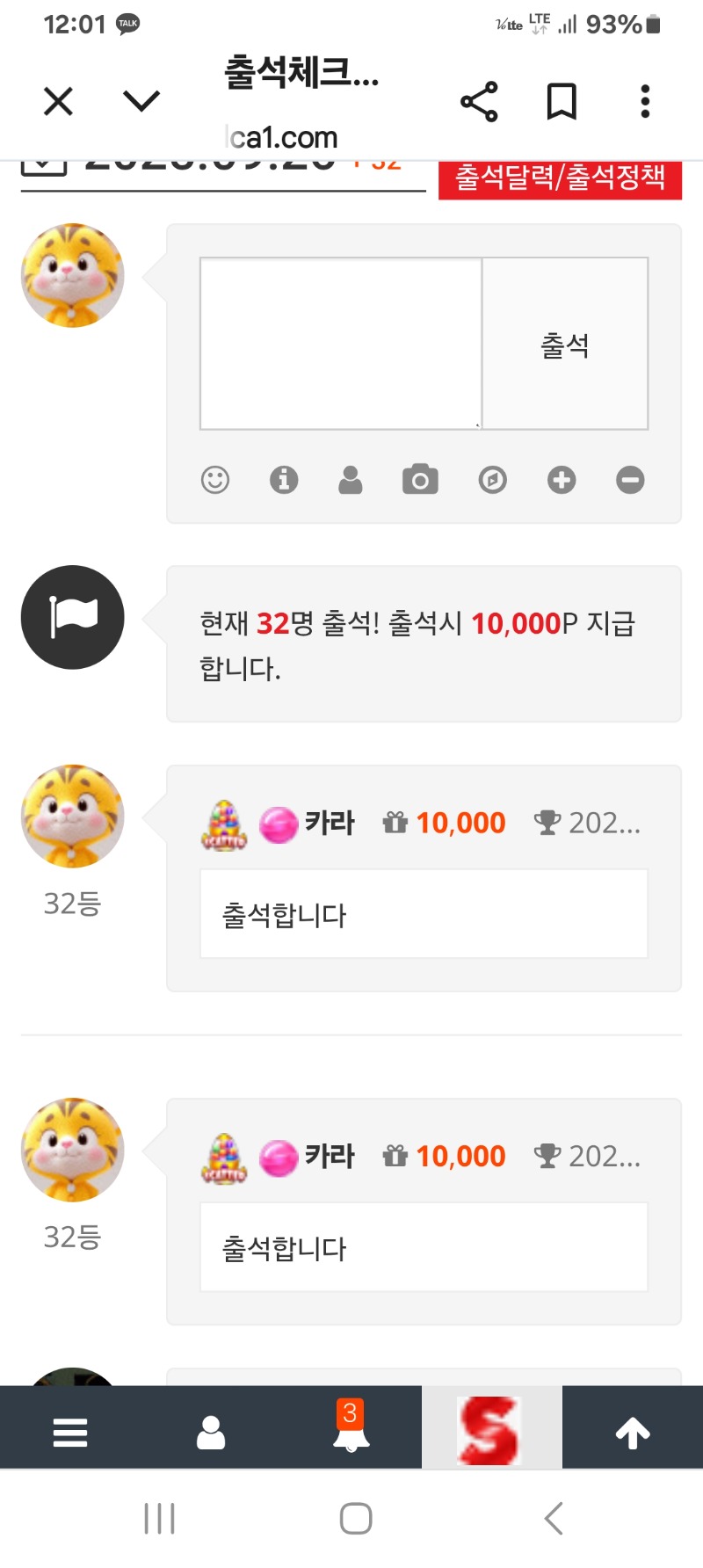The width and height of the screenshot is (703, 1568).
Task: Bookmark this page
Action: (x=562, y=101)
